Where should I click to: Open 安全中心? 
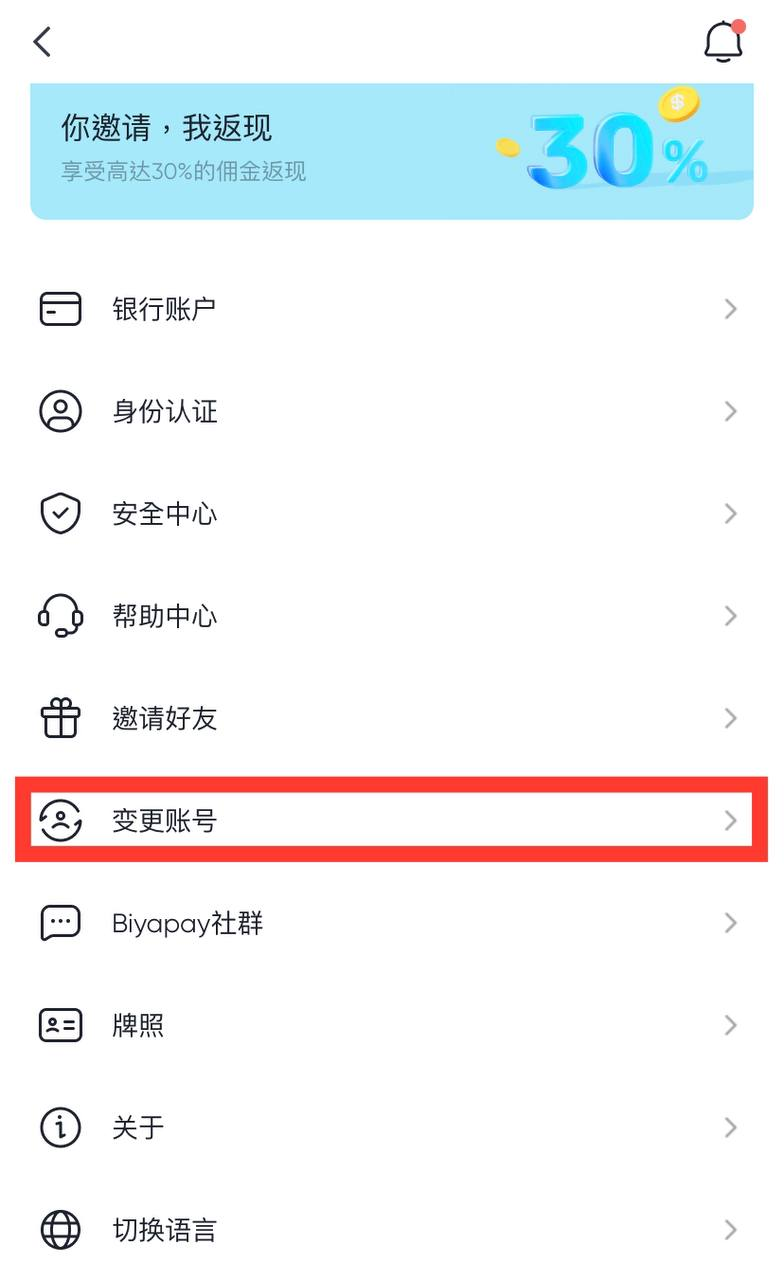tap(391, 514)
